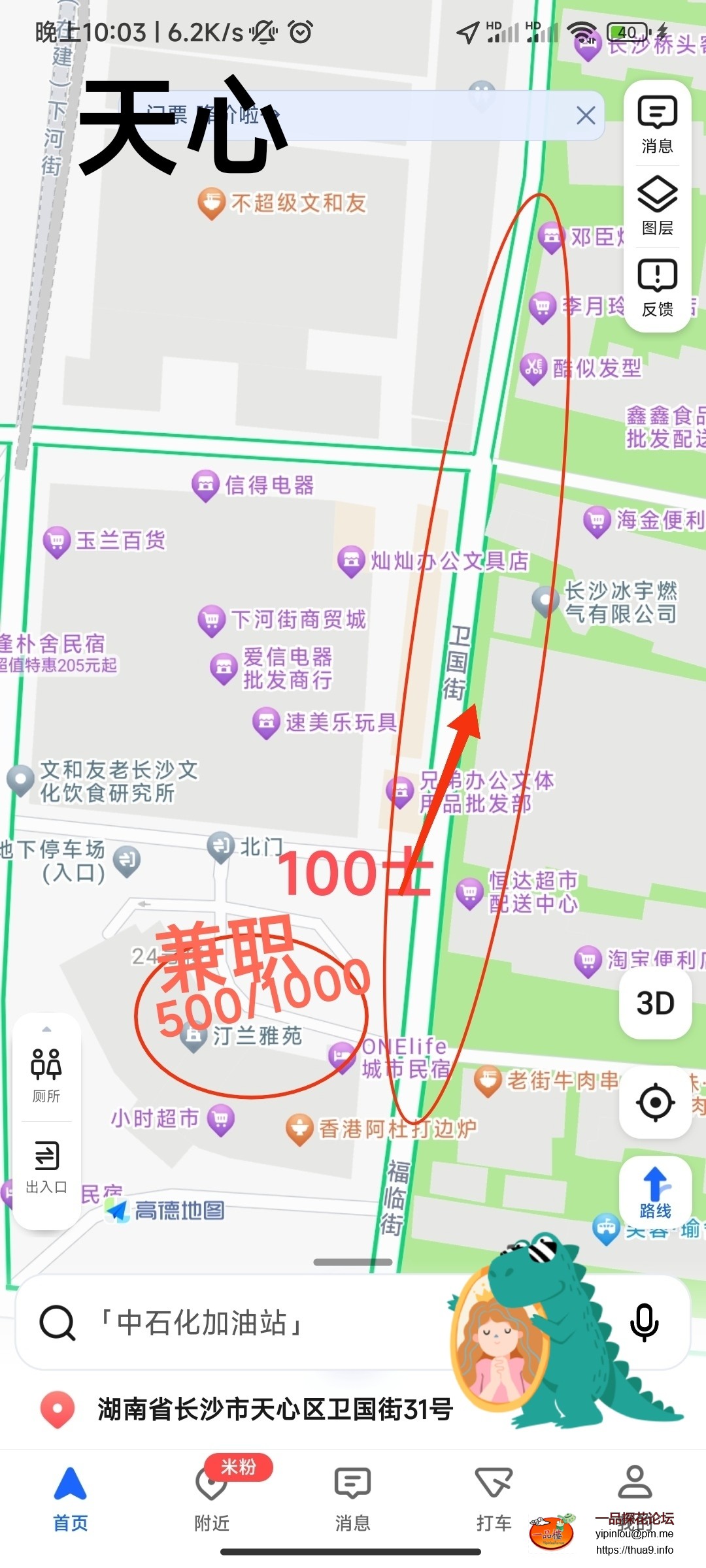Open the address 湖南省长沙市天心区卫国街31号
706x1568 pixels.
(x=275, y=1410)
